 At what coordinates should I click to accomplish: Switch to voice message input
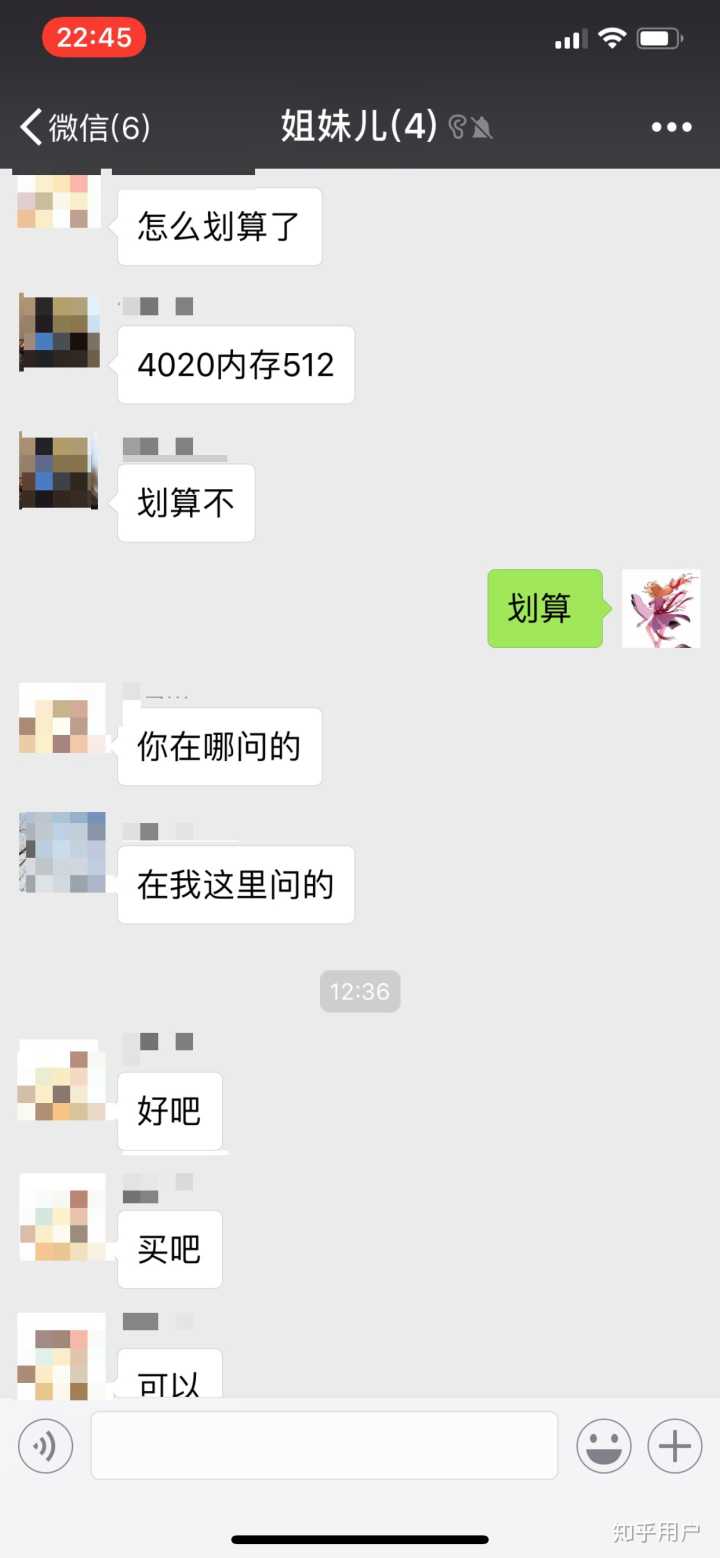(45, 1445)
